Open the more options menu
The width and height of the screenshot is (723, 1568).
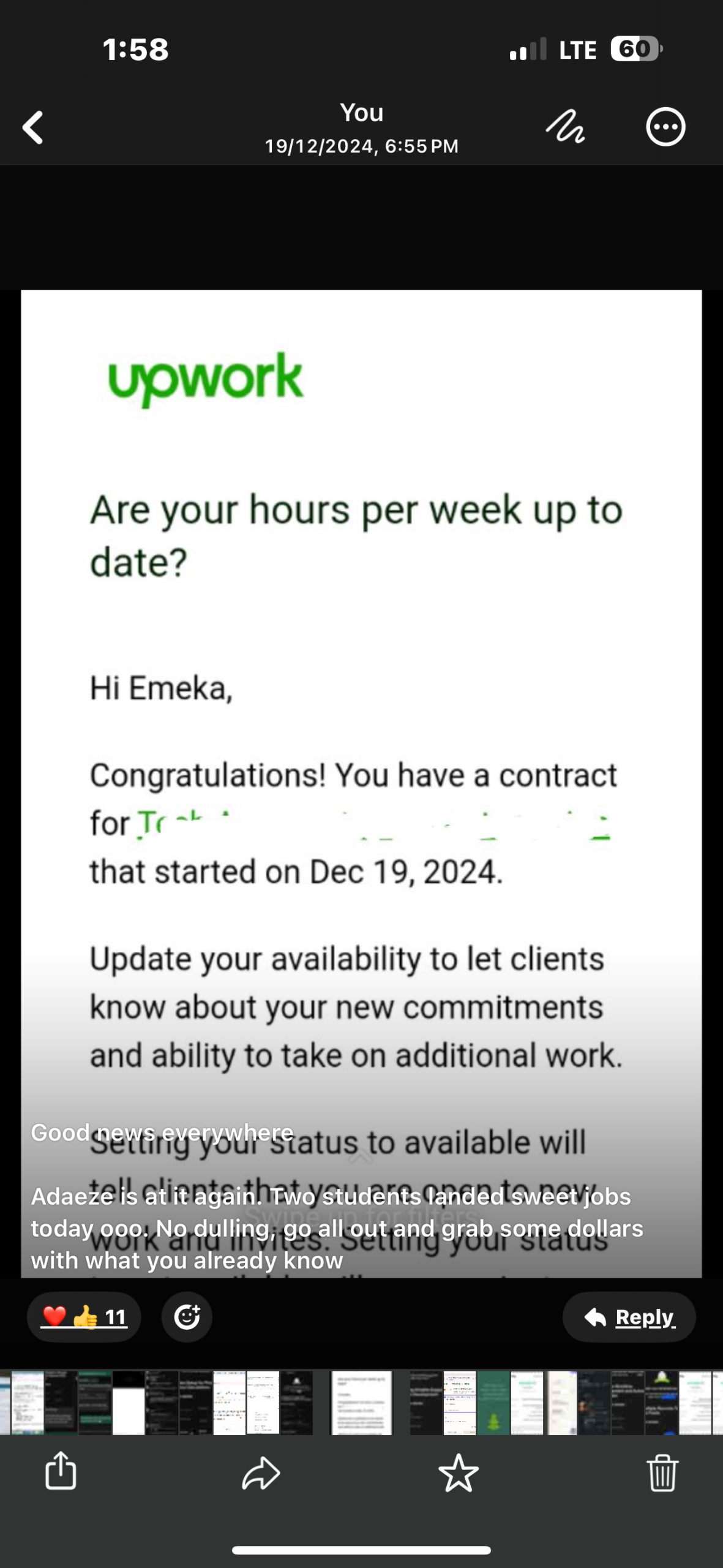tap(665, 127)
